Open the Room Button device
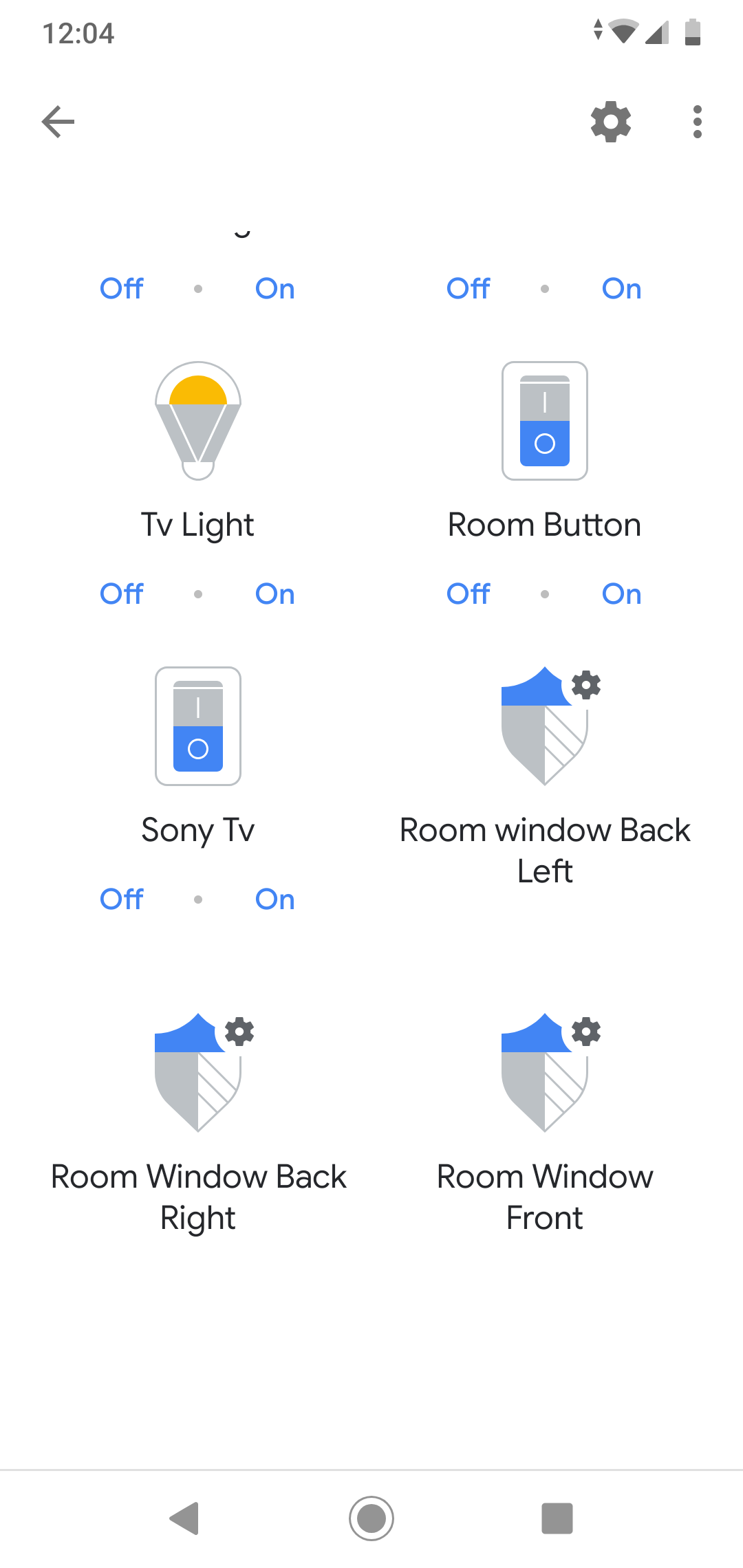The height and width of the screenshot is (1568, 743). (545, 421)
